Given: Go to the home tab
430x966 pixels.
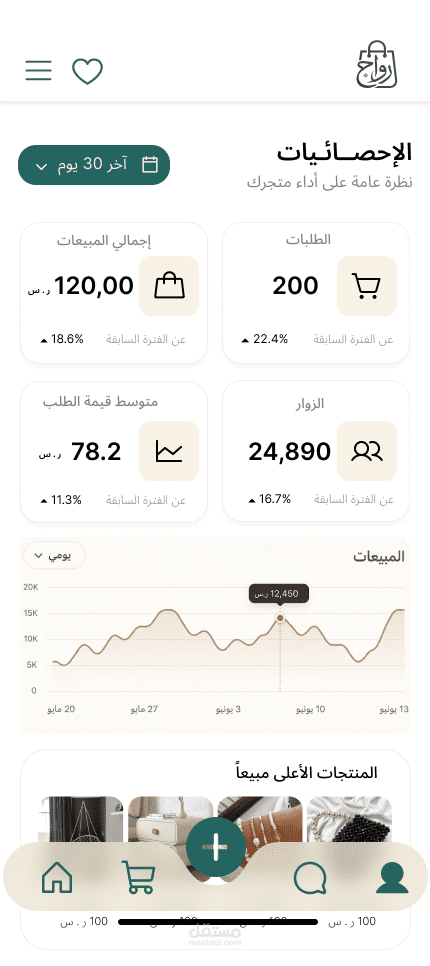Looking at the screenshot, I should (x=57, y=877).
